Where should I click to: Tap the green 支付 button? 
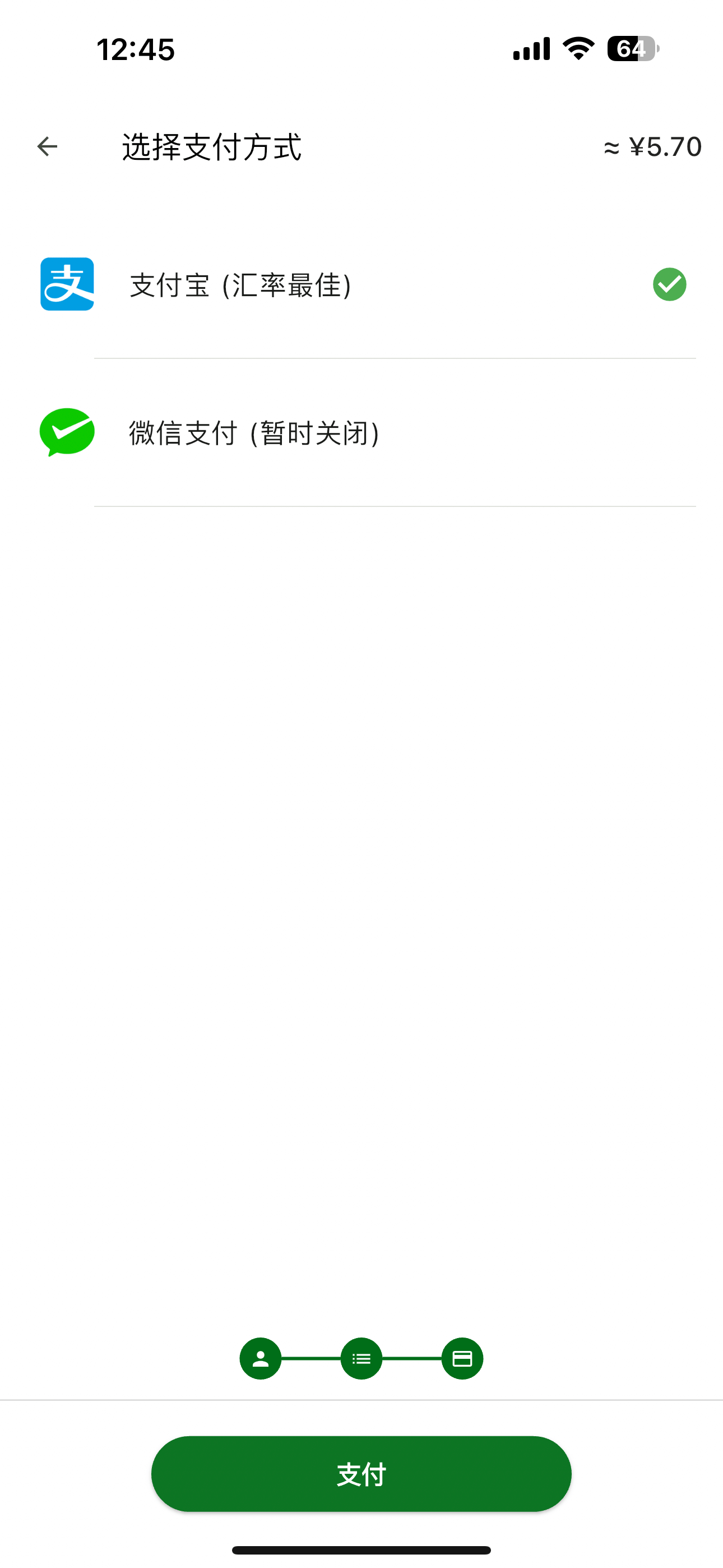361,1474
